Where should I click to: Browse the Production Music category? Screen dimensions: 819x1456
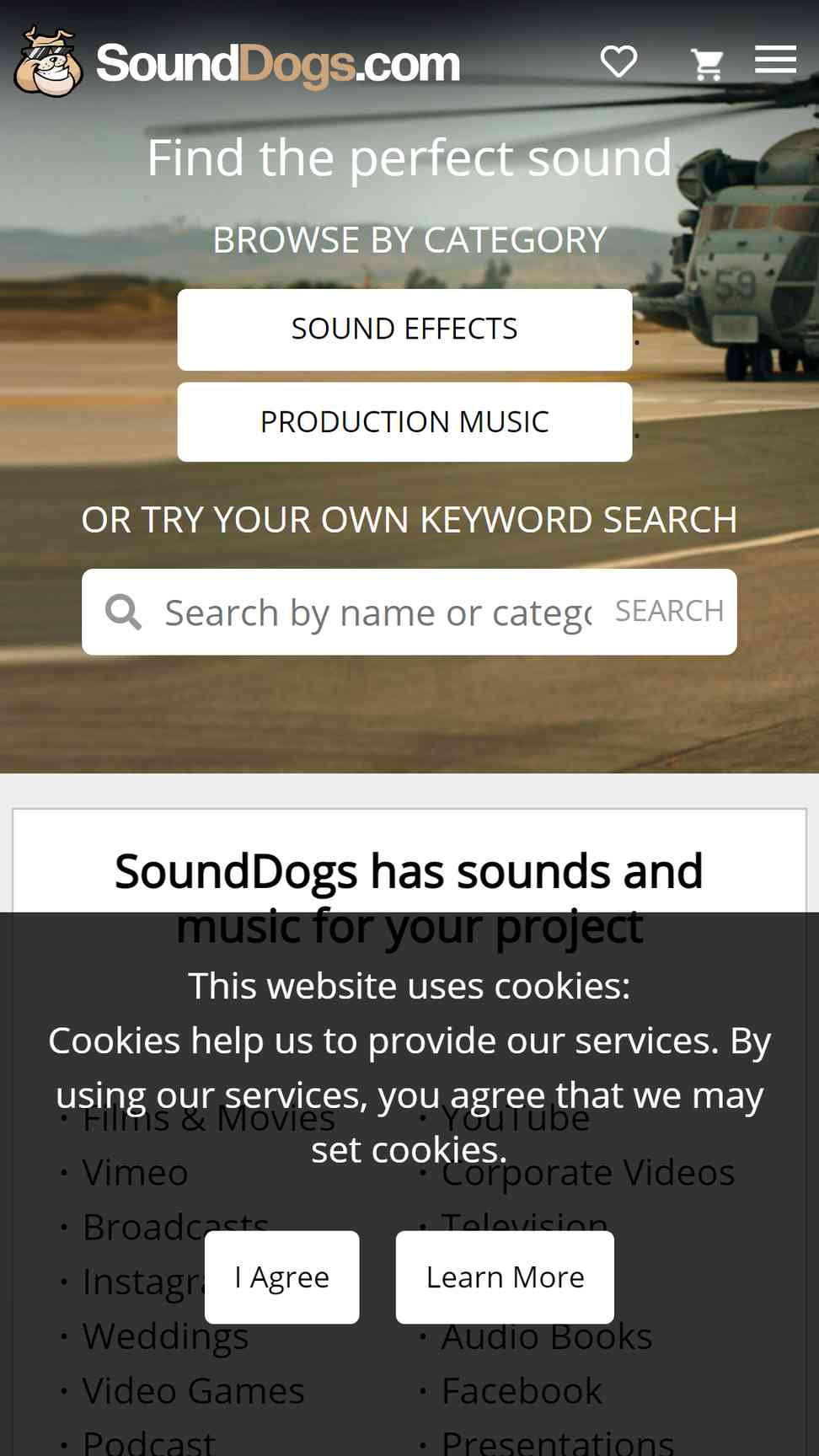pyautogui.click(x=404, y=422)
